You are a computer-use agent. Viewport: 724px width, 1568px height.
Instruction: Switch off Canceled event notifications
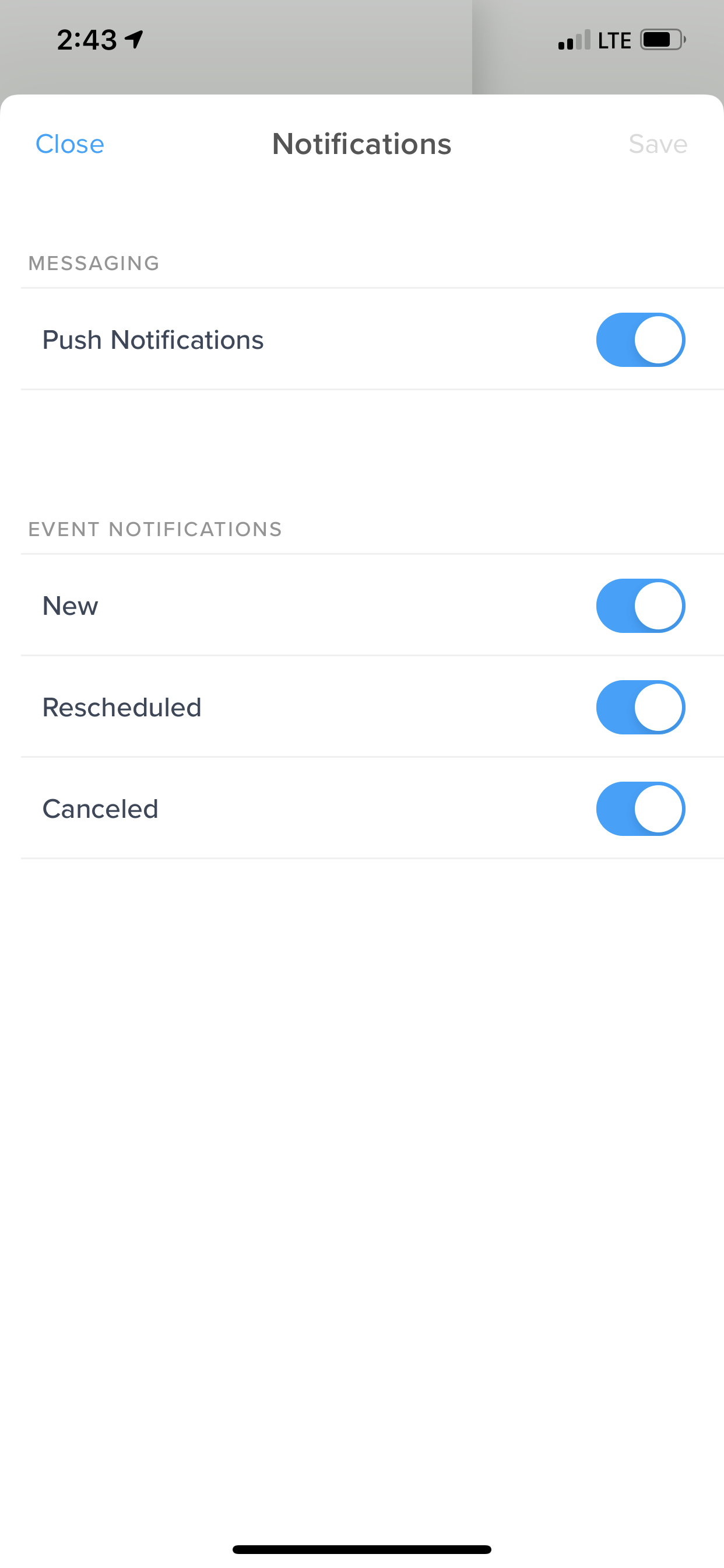[x=641, y=809]
